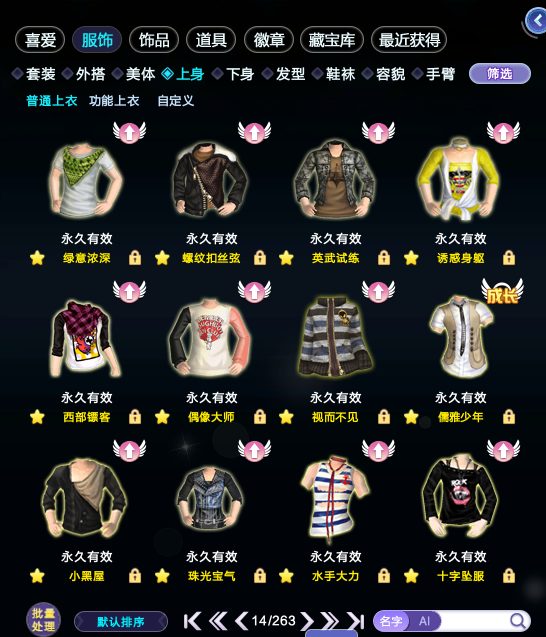Tap the search magnifier icon

517,621
